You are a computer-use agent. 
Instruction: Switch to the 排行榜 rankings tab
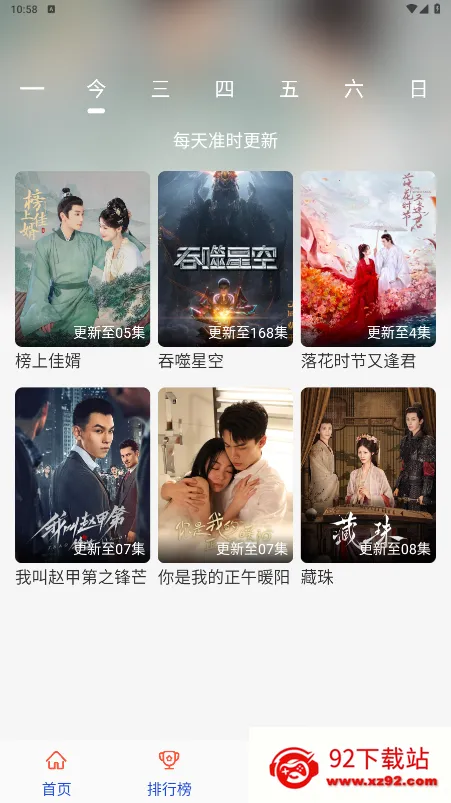[x=169, y=773]
